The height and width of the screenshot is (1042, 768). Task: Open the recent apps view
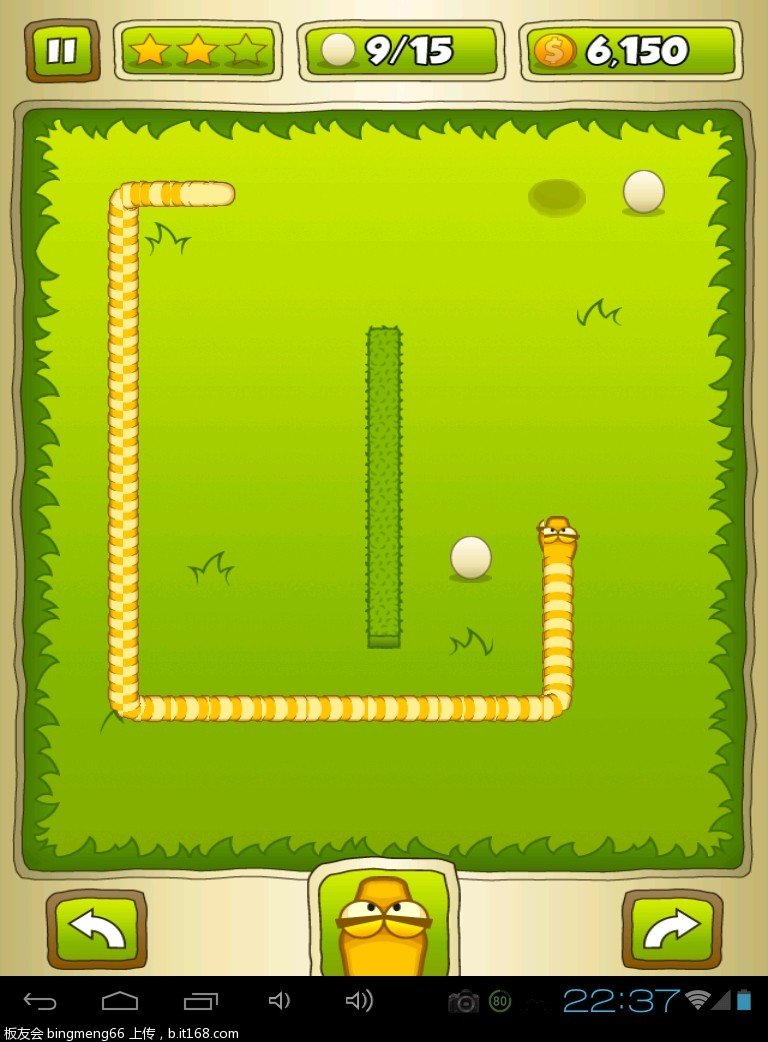(200, 1000)
